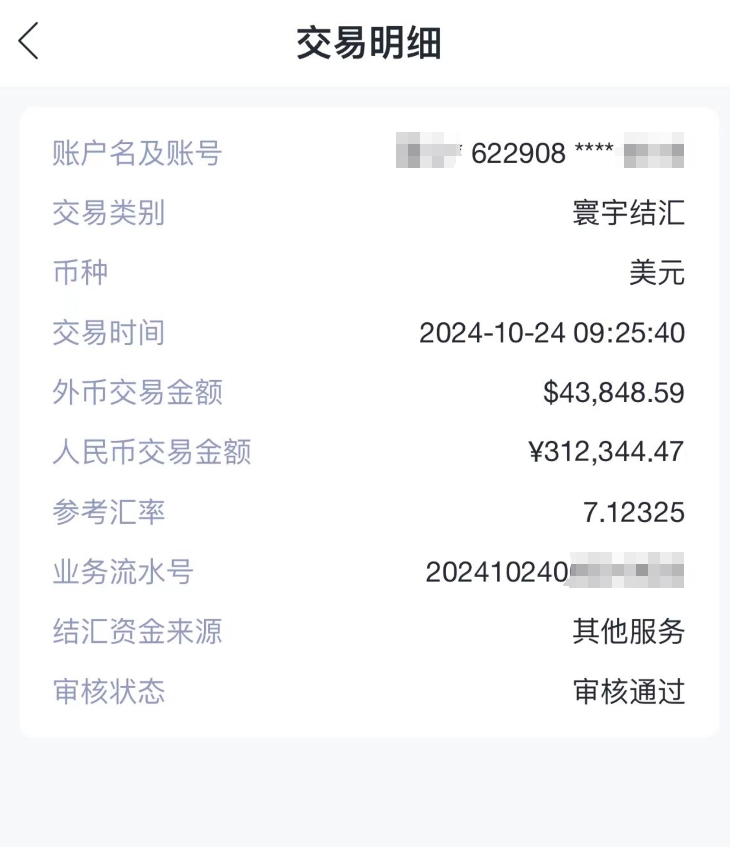Viewport: 730px width, 847px height.
Task: Go back from the 交易明细 page
Action: pyautogui.click(x=29, y=41)
